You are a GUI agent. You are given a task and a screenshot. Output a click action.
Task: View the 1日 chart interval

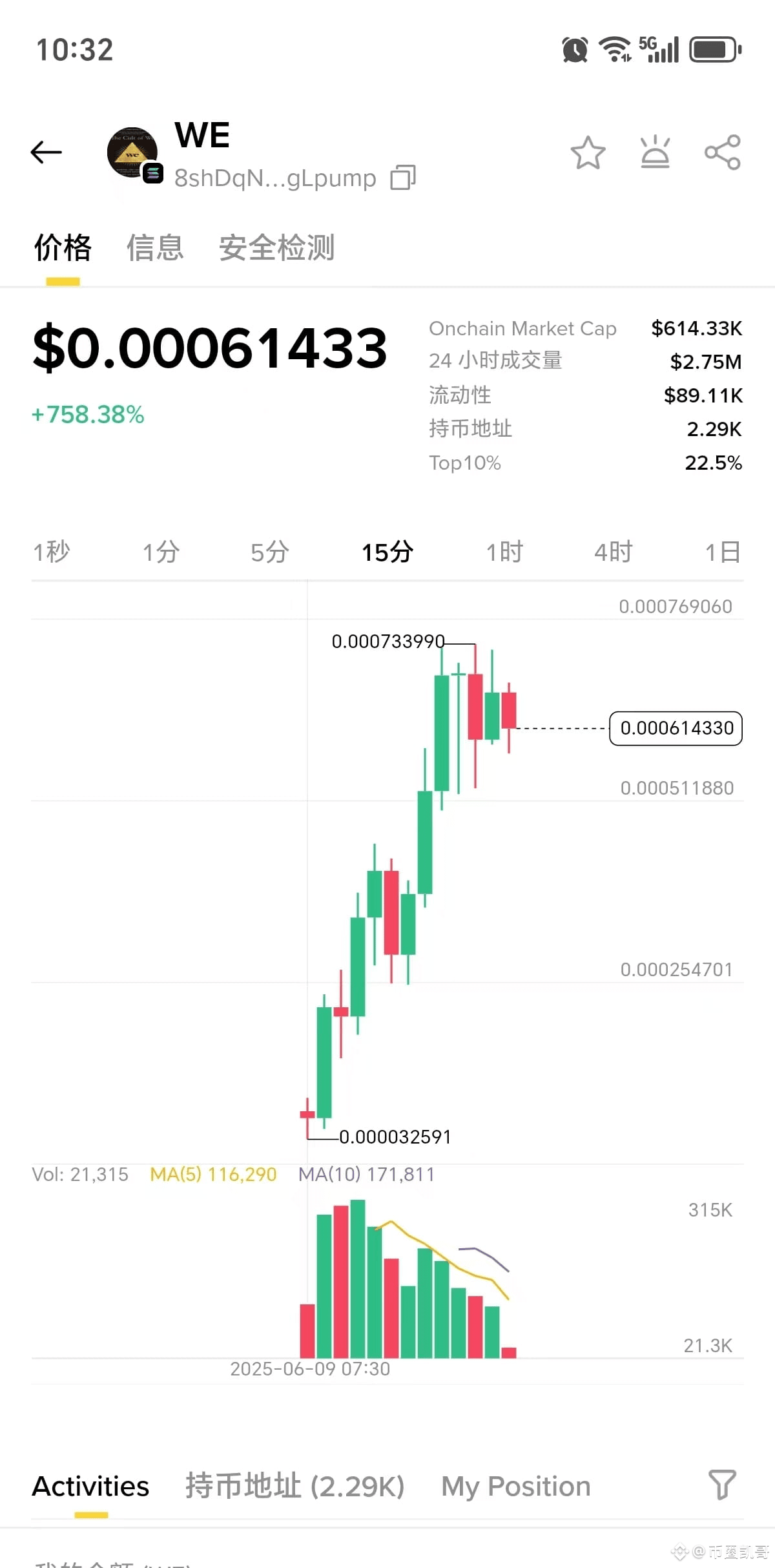722,552
